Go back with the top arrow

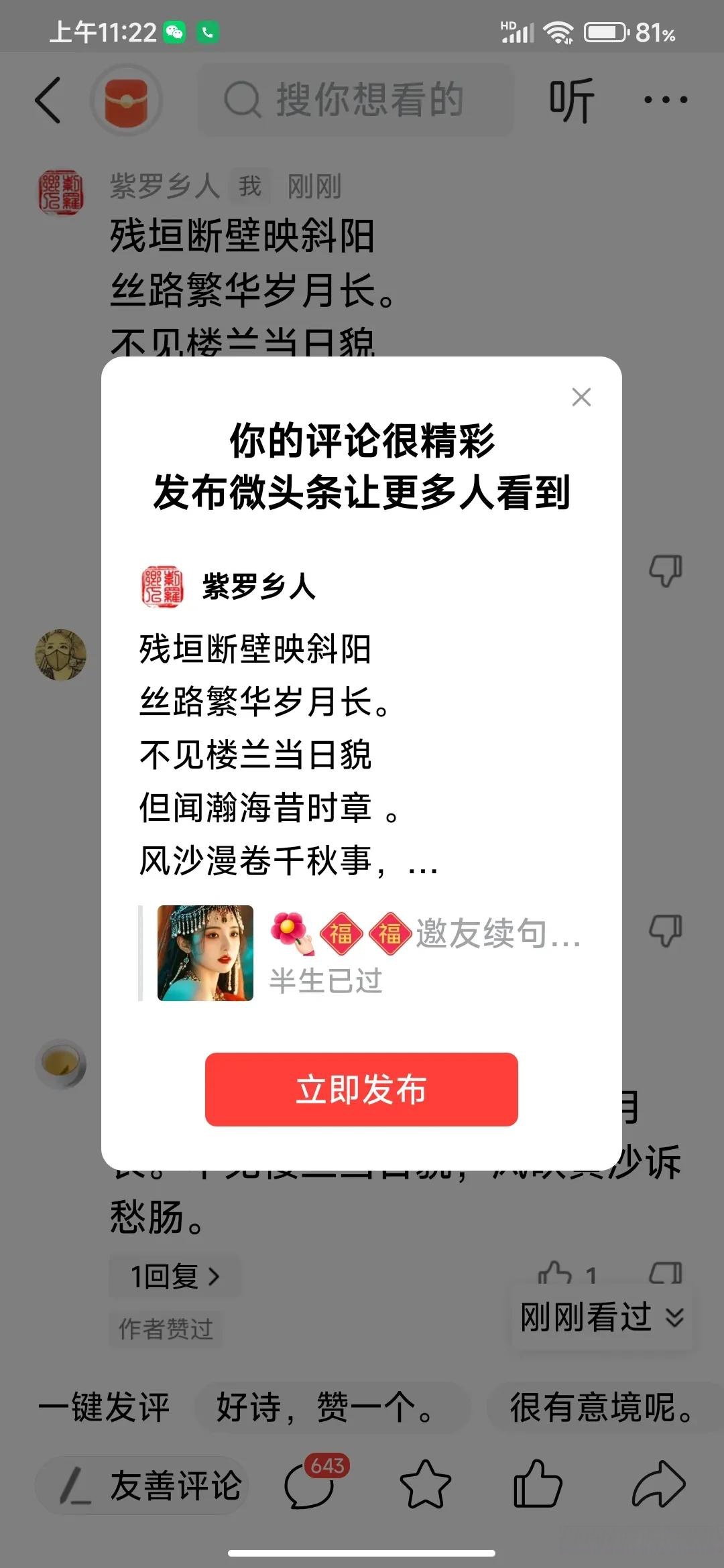click(48, 100)
